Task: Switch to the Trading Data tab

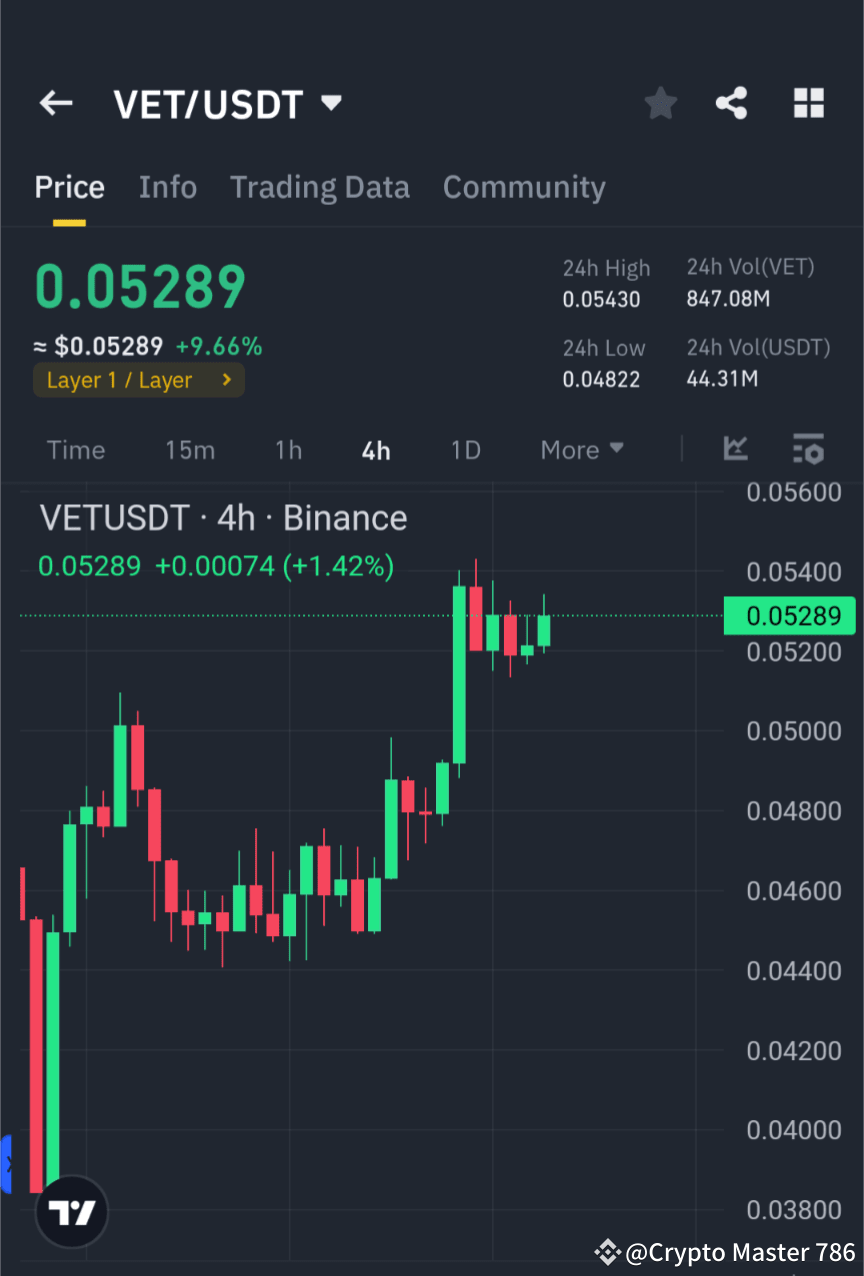Action: (320, 187)
